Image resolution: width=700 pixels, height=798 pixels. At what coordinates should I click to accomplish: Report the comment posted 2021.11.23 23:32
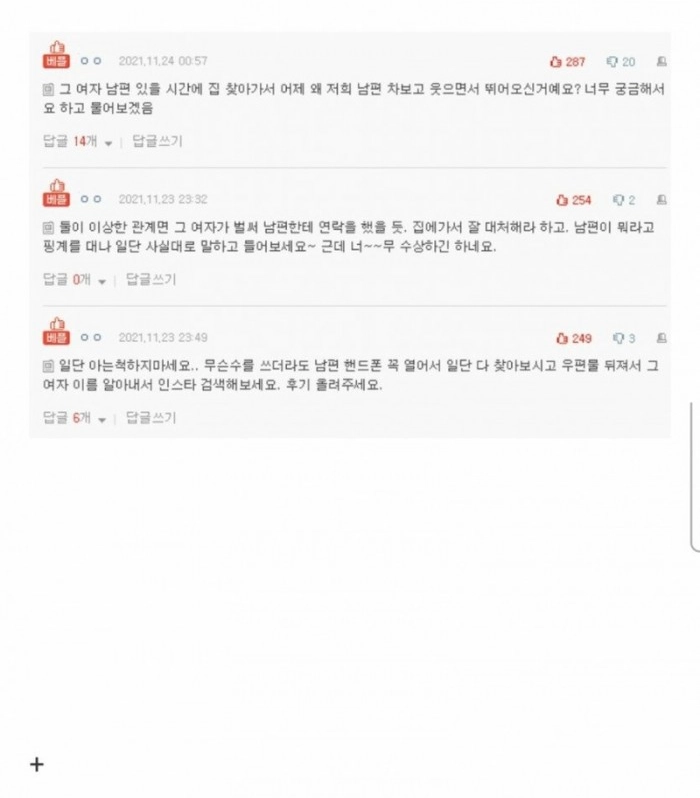pos(662,200)
